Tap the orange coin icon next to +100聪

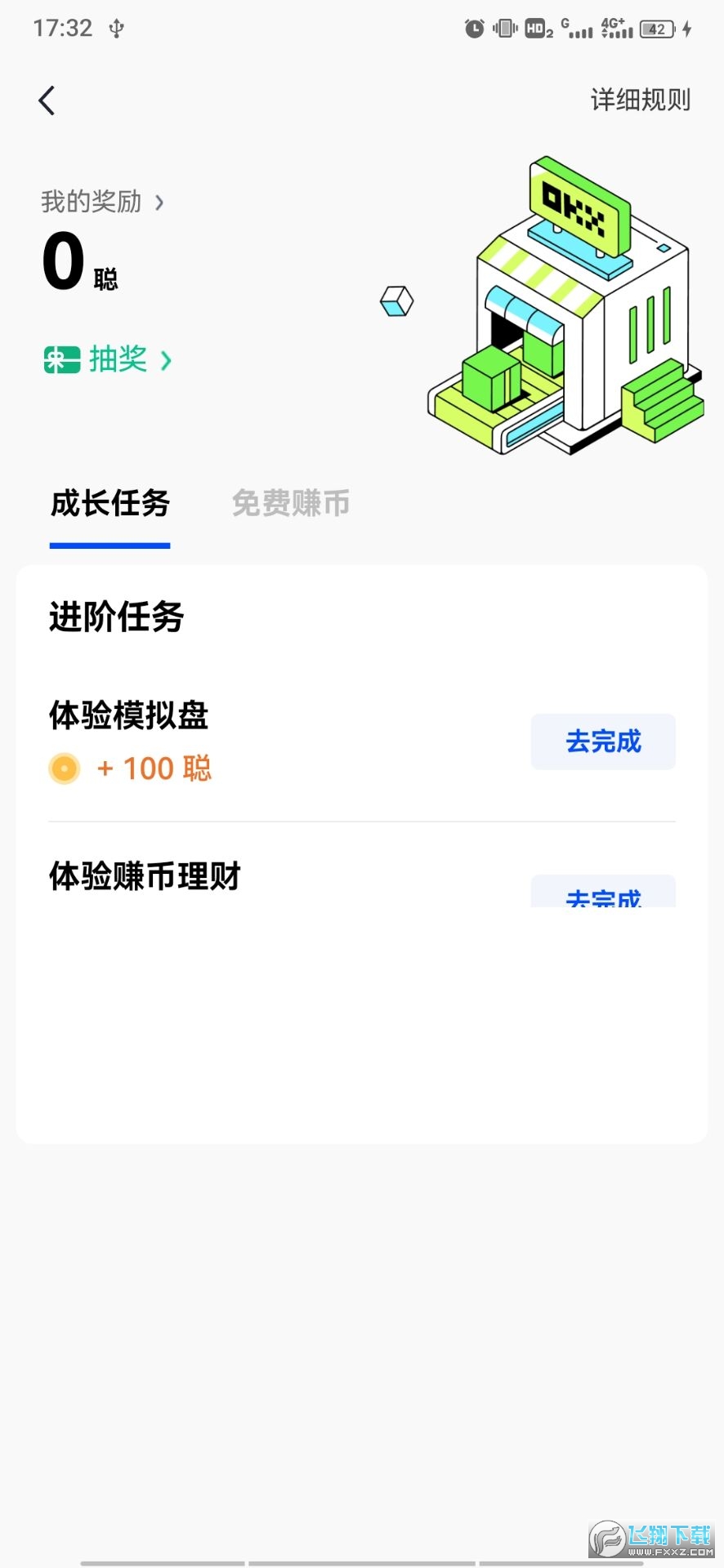tap(64, 768)
